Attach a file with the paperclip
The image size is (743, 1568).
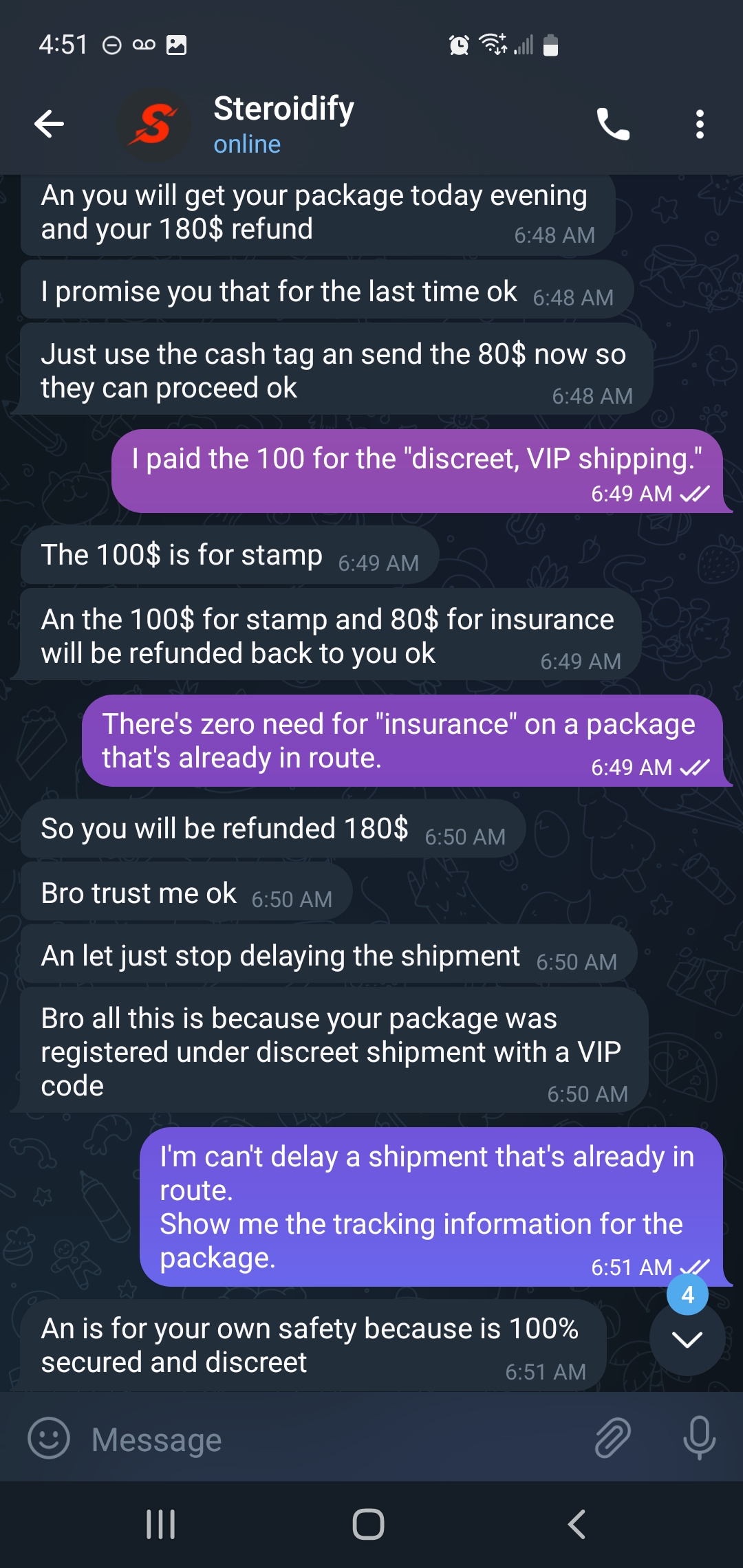[x=612, y=1438]
